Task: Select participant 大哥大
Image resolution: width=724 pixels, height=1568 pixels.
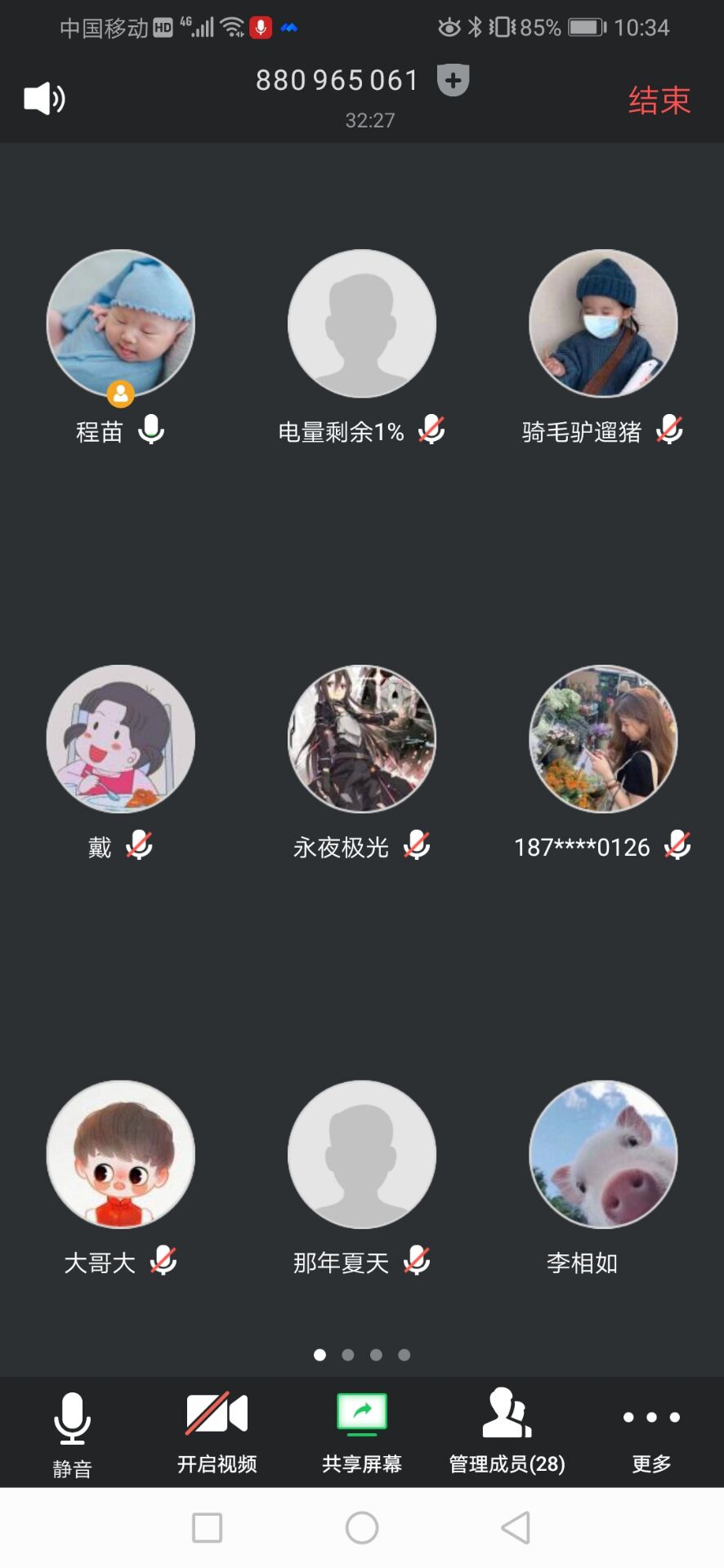Action: click(x=121, y=1155)
